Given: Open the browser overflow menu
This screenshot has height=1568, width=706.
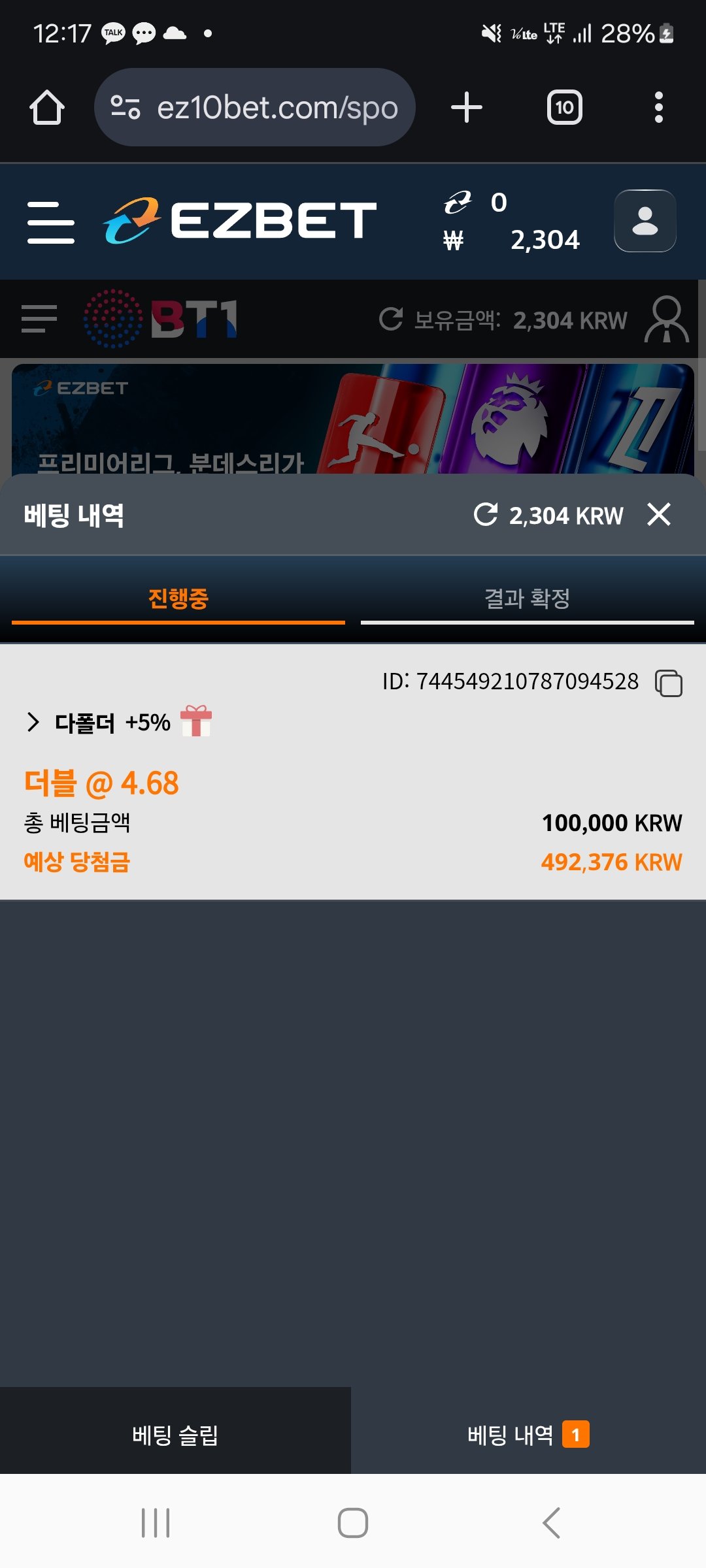Looking at the screenshot, I should (x=658, y=108).
